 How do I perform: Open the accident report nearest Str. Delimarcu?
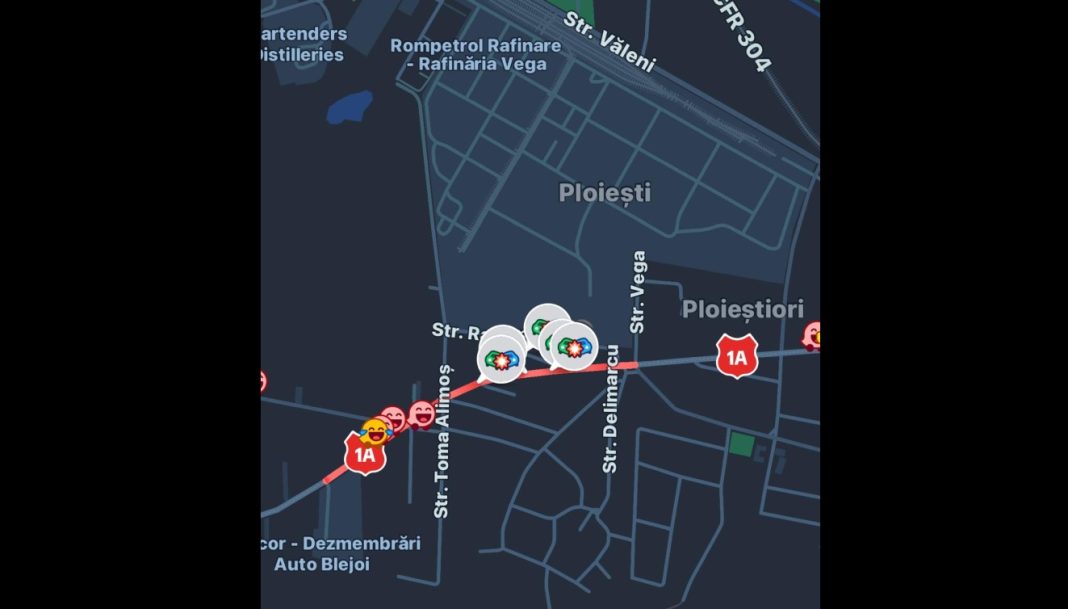[575, 345]
